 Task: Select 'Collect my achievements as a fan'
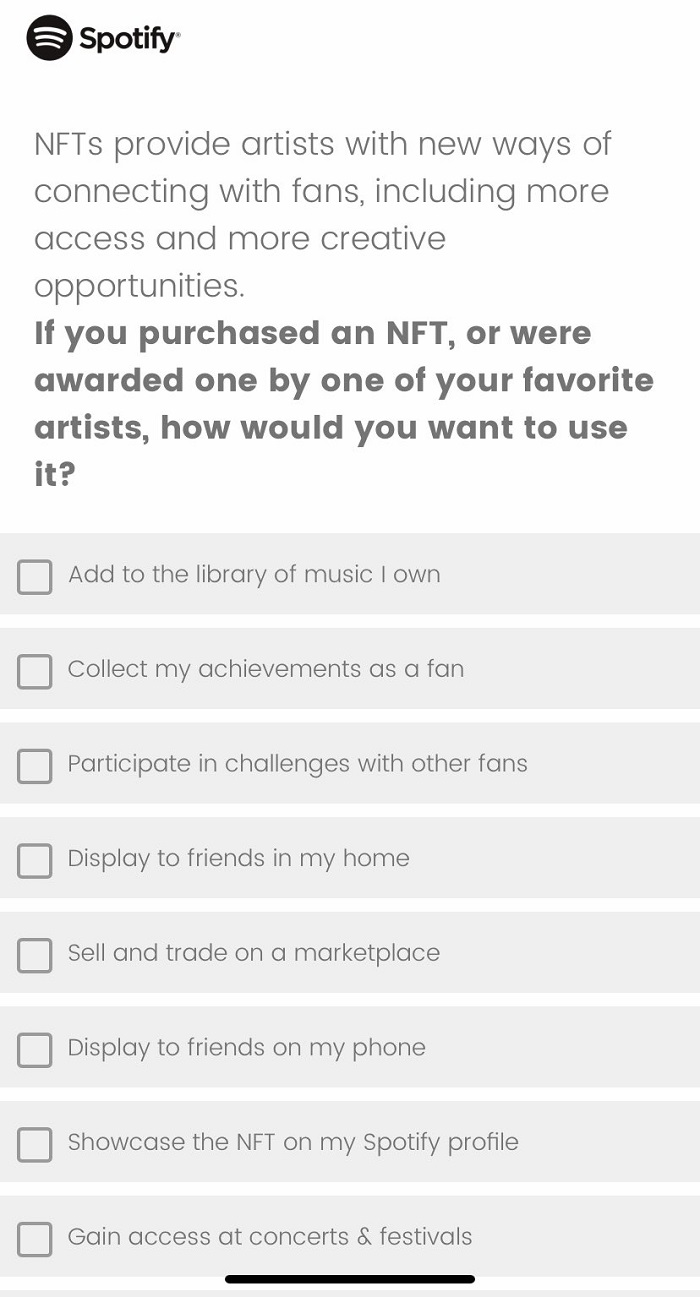[x=35, y=671]
